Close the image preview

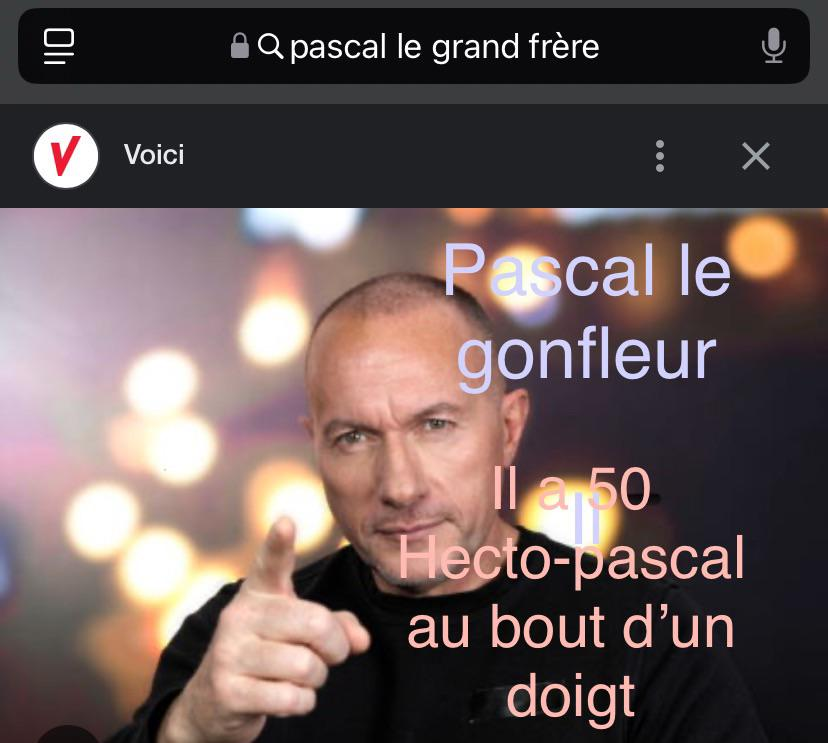click(756, 156)
